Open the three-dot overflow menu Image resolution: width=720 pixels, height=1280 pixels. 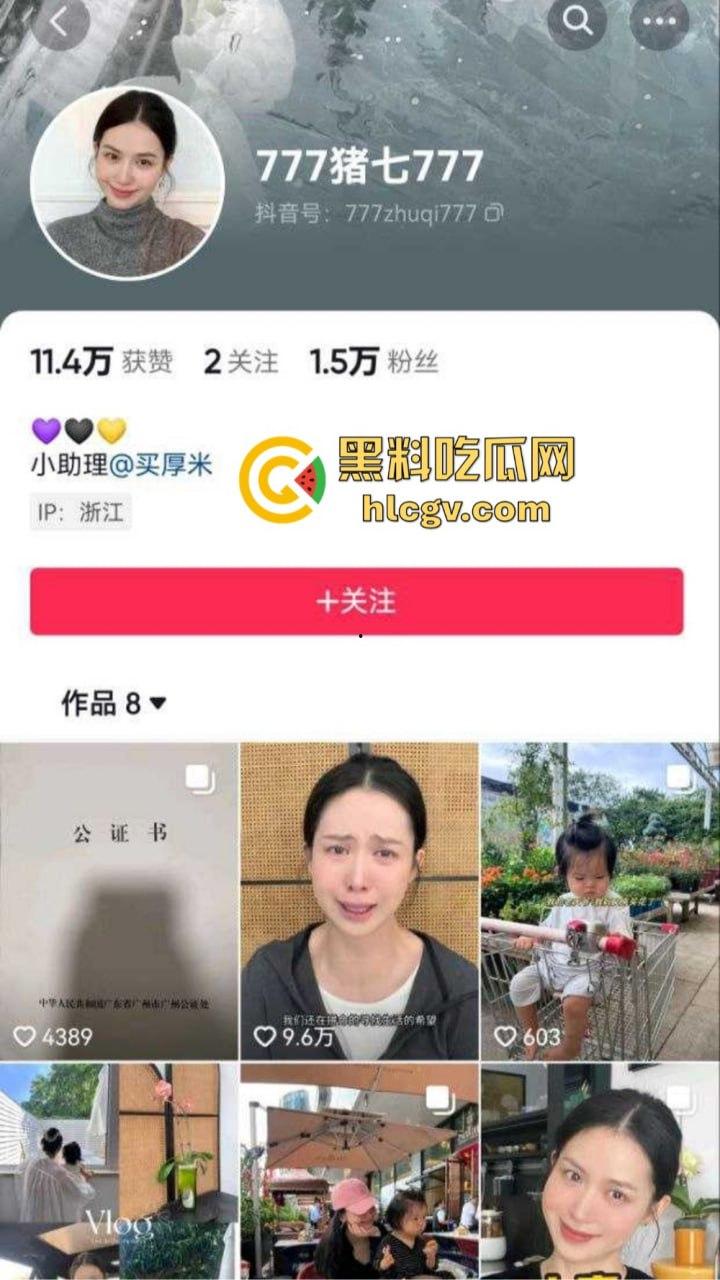(x=659, y=21)
